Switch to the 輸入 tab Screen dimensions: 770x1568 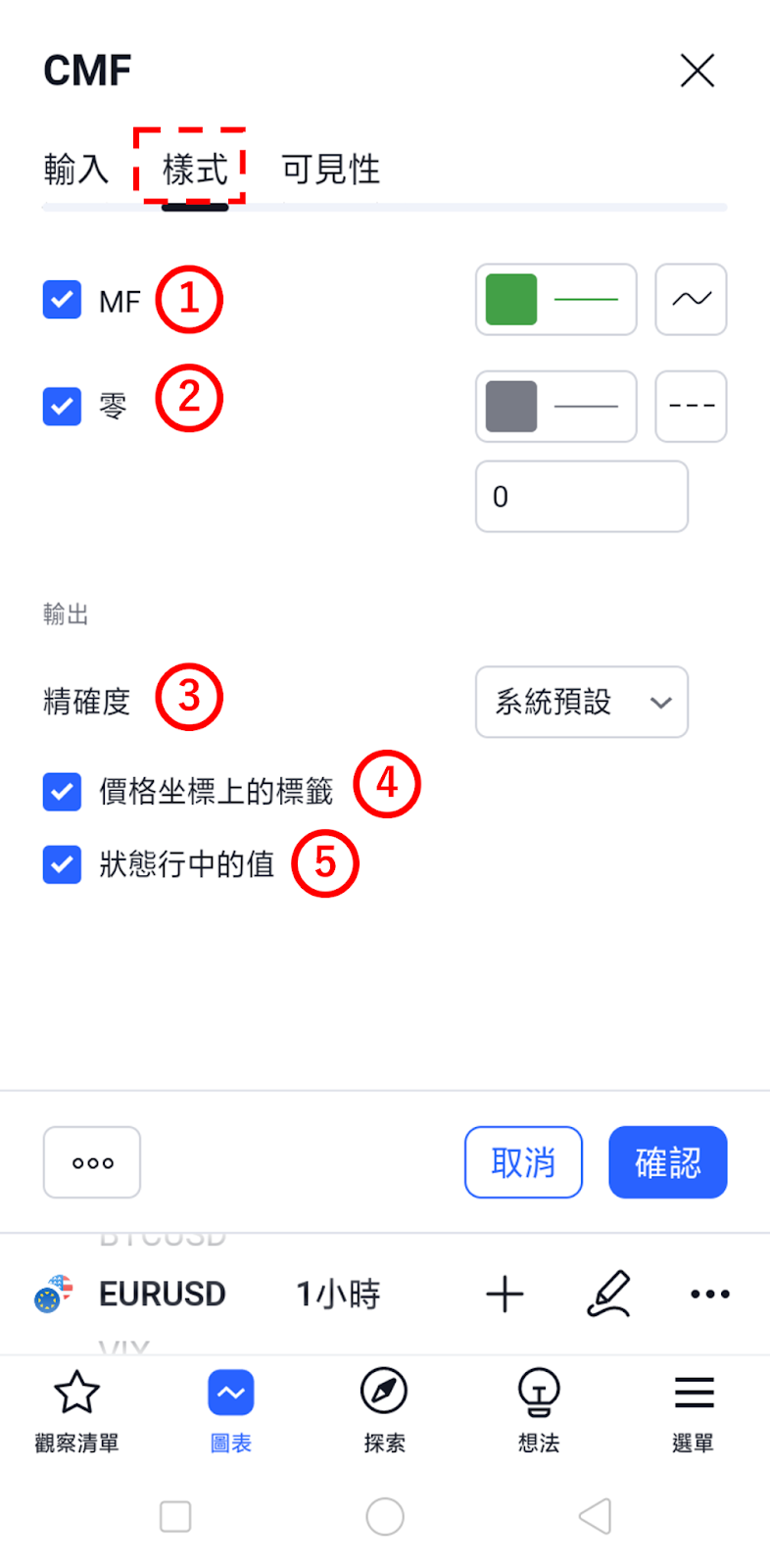point(76,170)
